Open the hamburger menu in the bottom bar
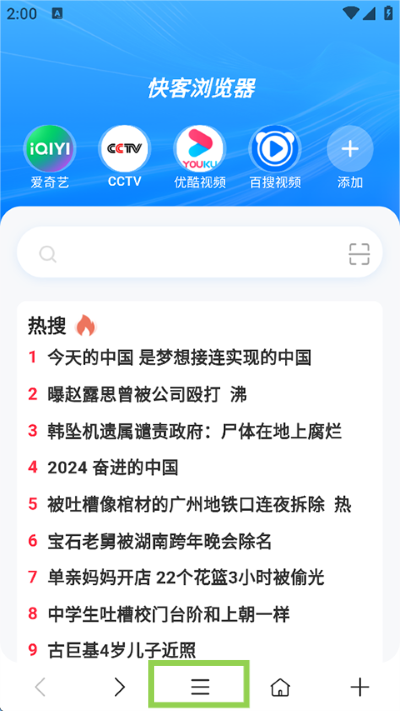This screenshot has width=400, height=711. coord(200,687)
